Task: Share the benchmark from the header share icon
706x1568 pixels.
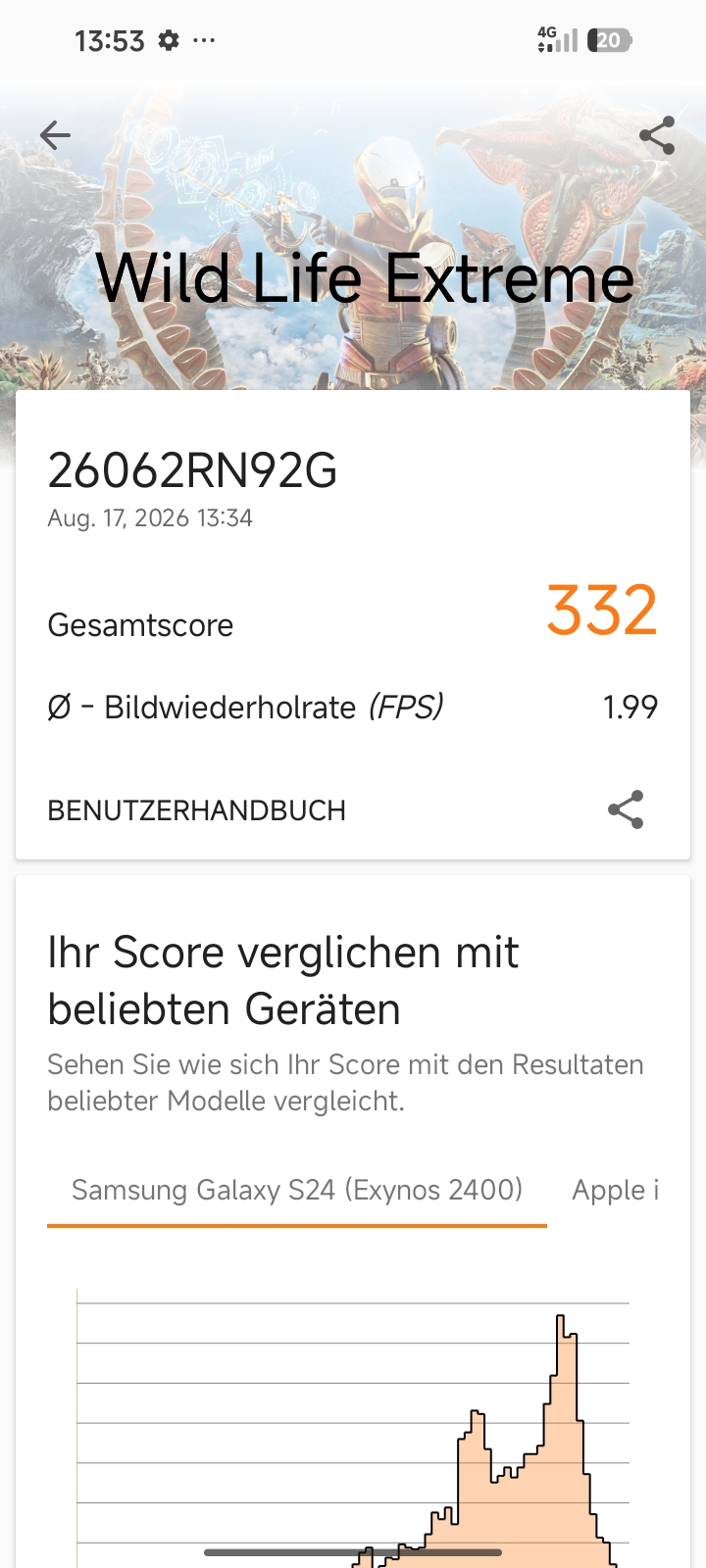Action: tap(656, 135)
